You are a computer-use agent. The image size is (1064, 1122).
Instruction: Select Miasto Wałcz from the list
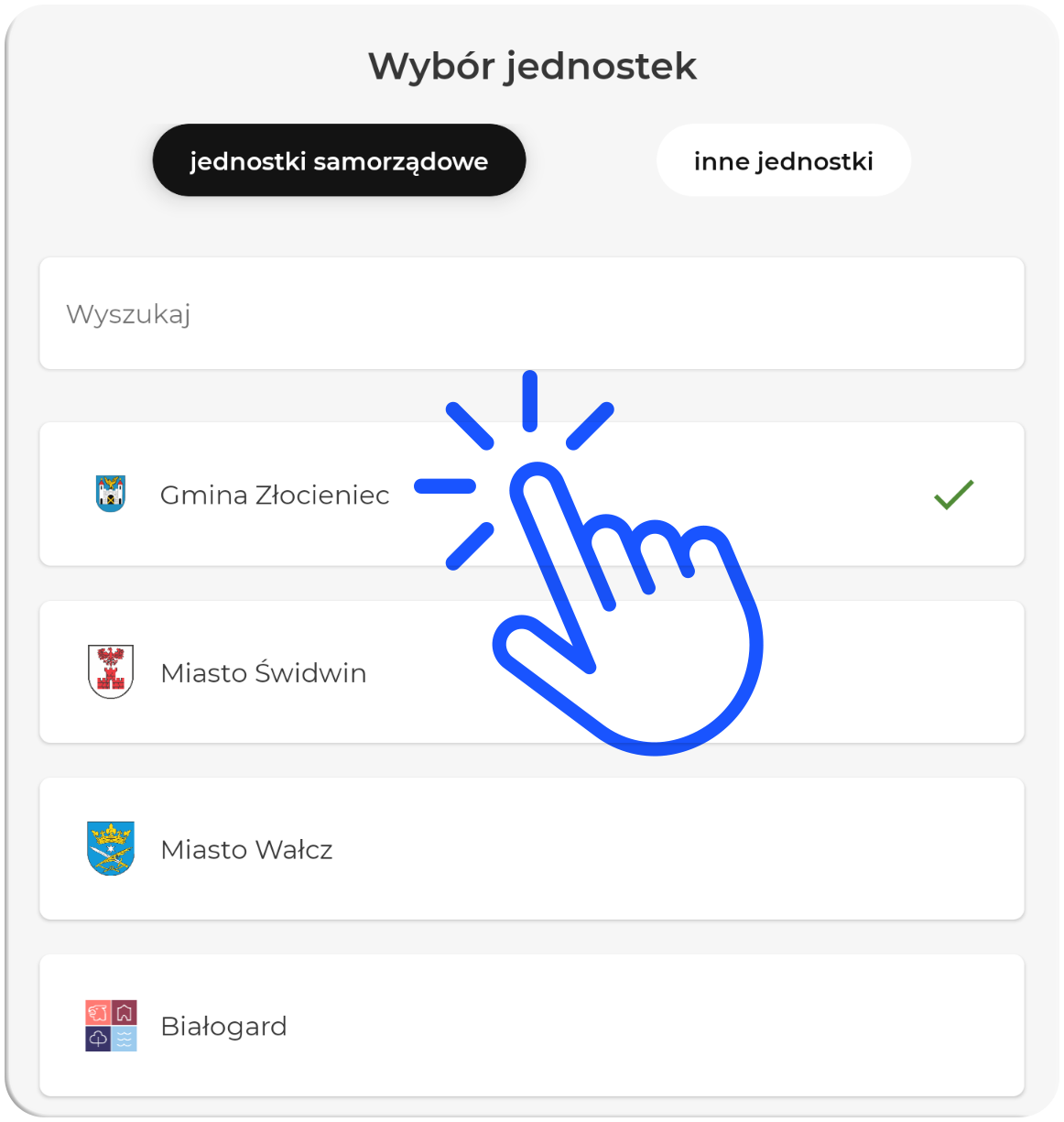(245, 849)
